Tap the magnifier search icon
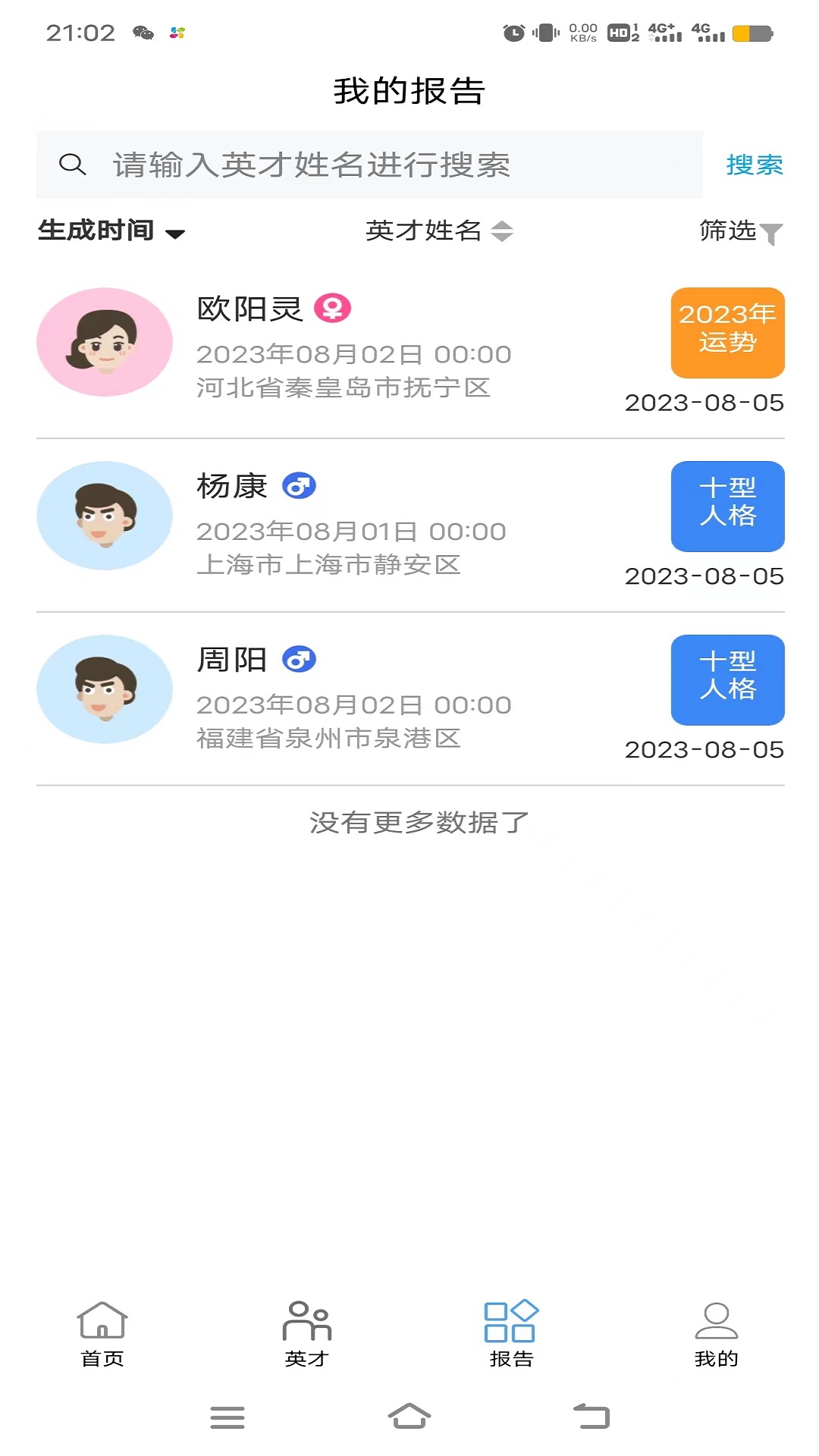Screen dimensions: 819x1456 point(72,163)
